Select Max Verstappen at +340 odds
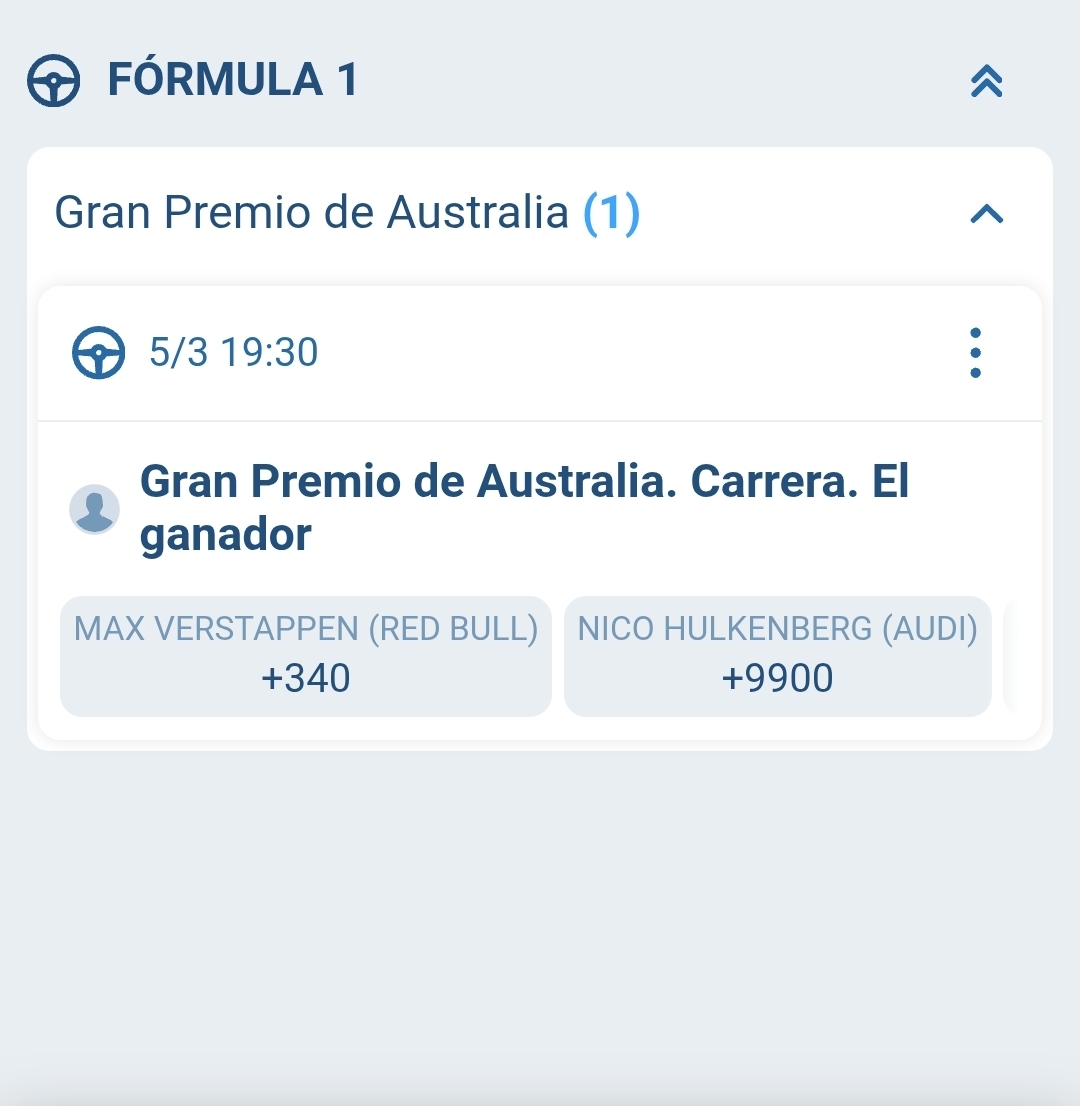 (x=306, y=657)
